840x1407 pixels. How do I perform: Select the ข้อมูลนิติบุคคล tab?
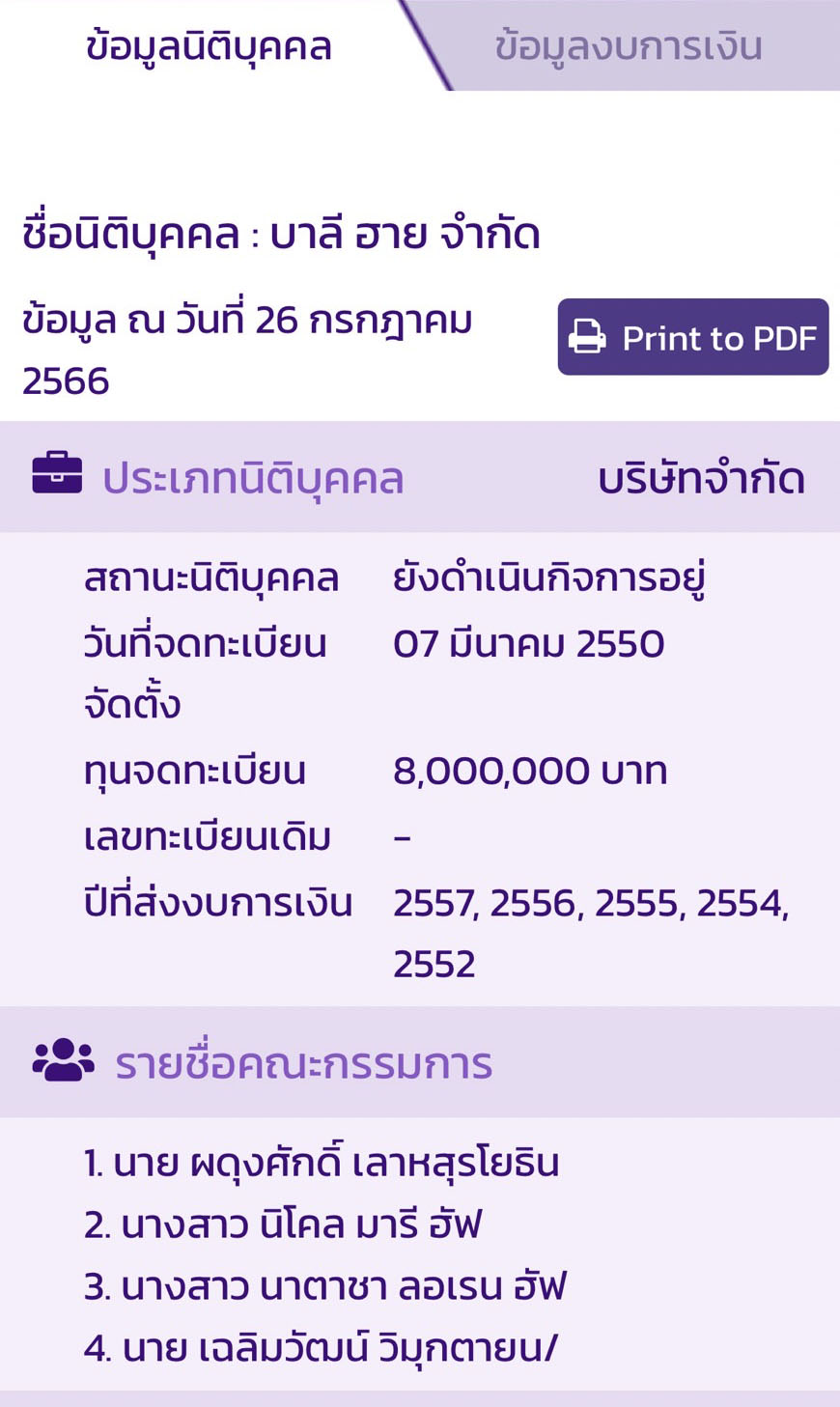click(x=209, y=46)
